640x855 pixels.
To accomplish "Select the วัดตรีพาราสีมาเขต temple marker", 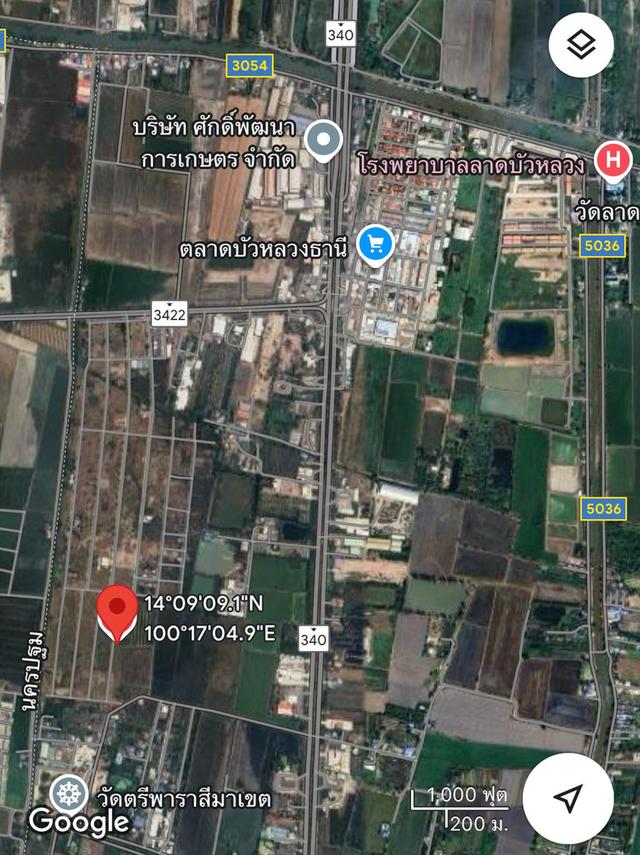I will click(69, 797).
